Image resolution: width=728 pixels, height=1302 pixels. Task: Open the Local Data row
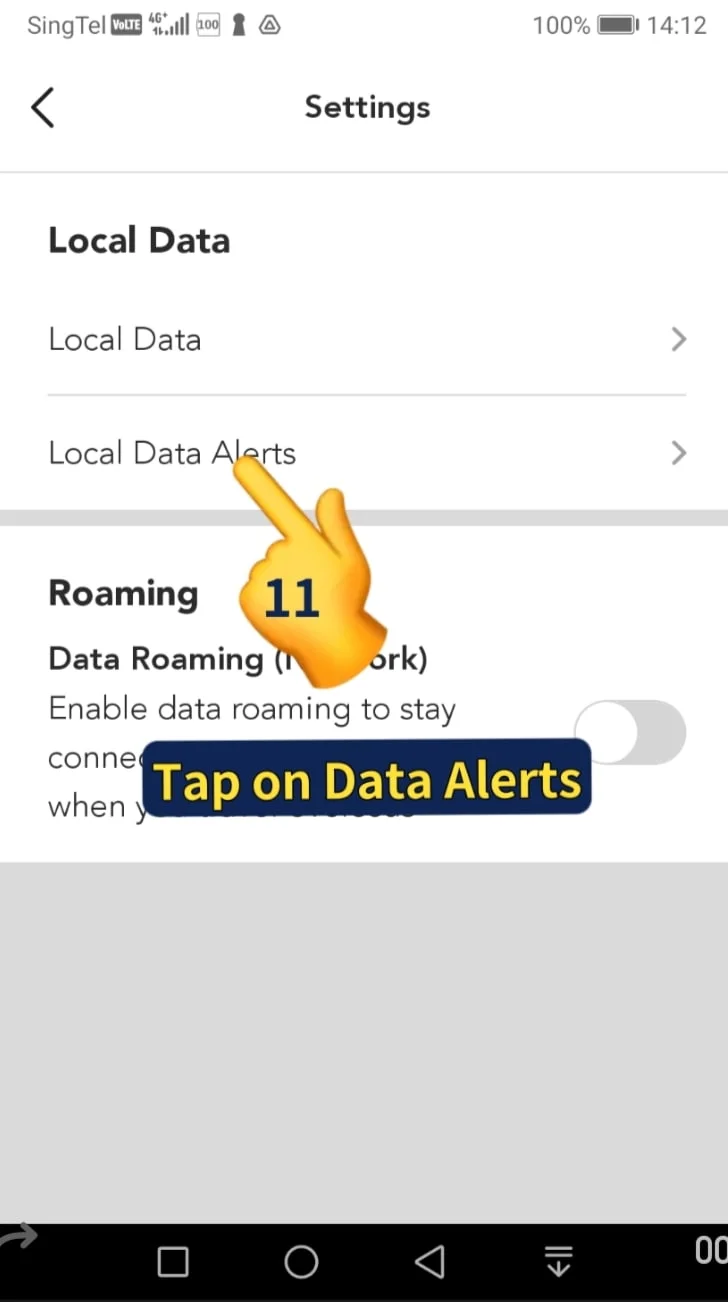pyautogui.click(x=366, y=340)
